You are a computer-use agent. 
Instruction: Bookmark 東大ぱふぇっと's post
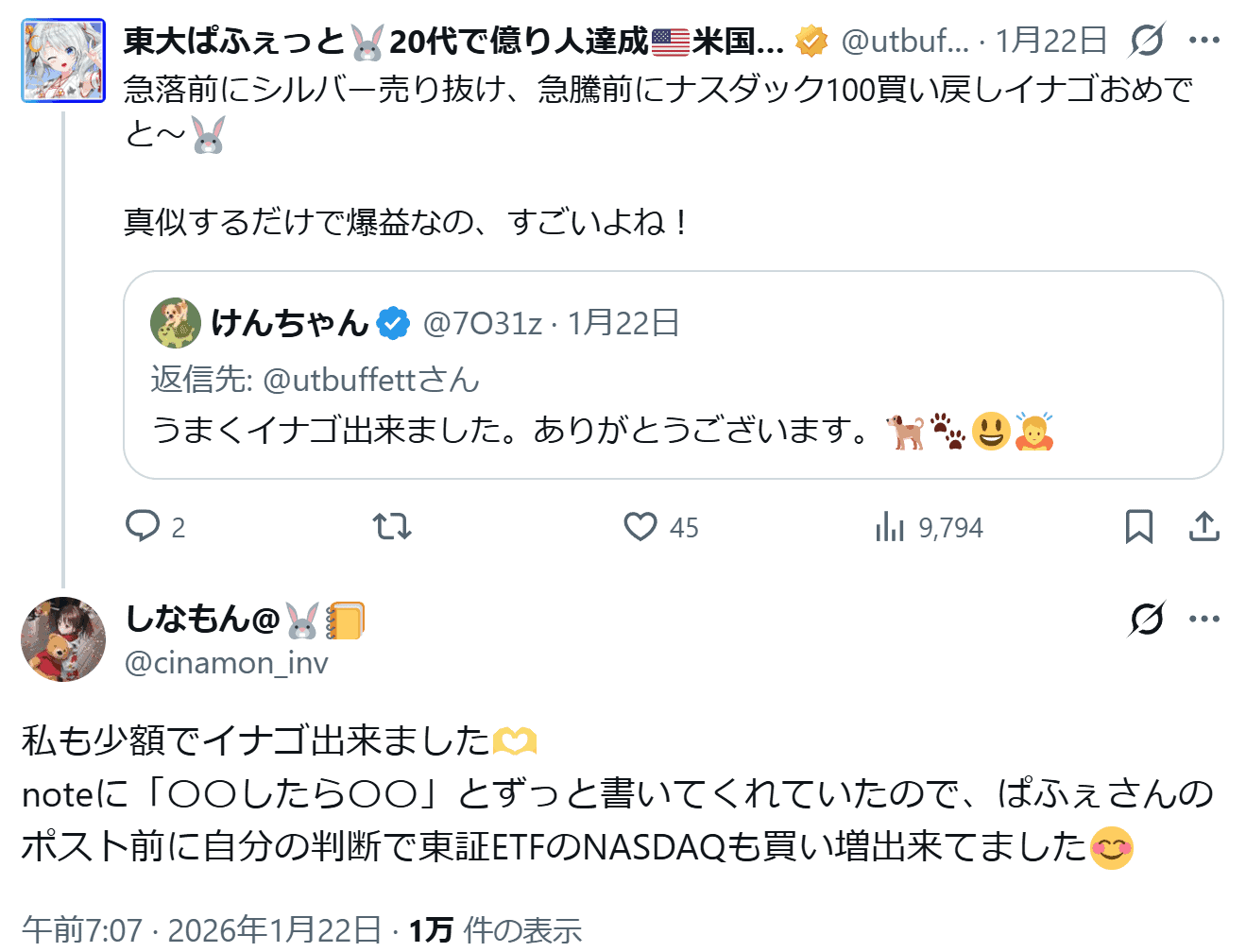point(1139,526)
